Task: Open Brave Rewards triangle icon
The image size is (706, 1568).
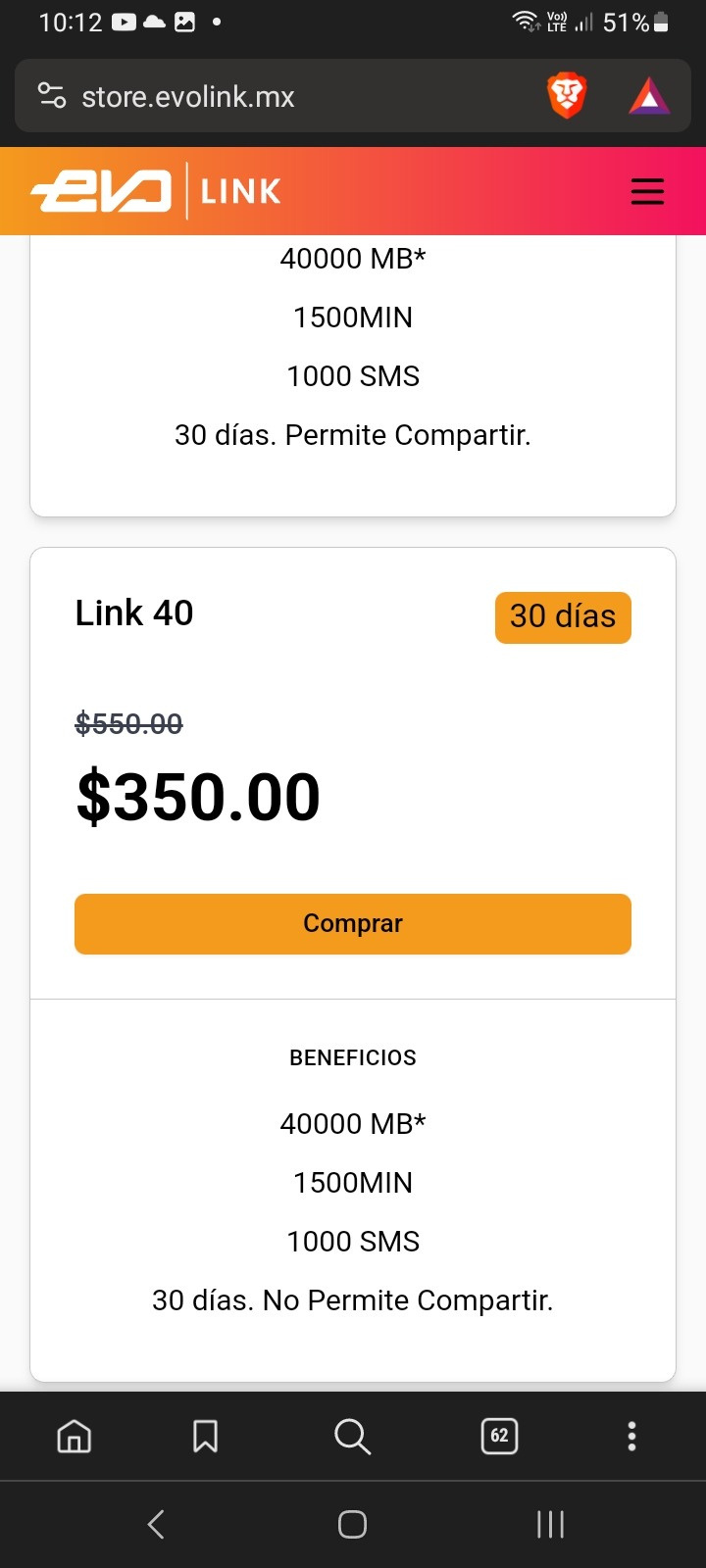Action: point(649,96)
